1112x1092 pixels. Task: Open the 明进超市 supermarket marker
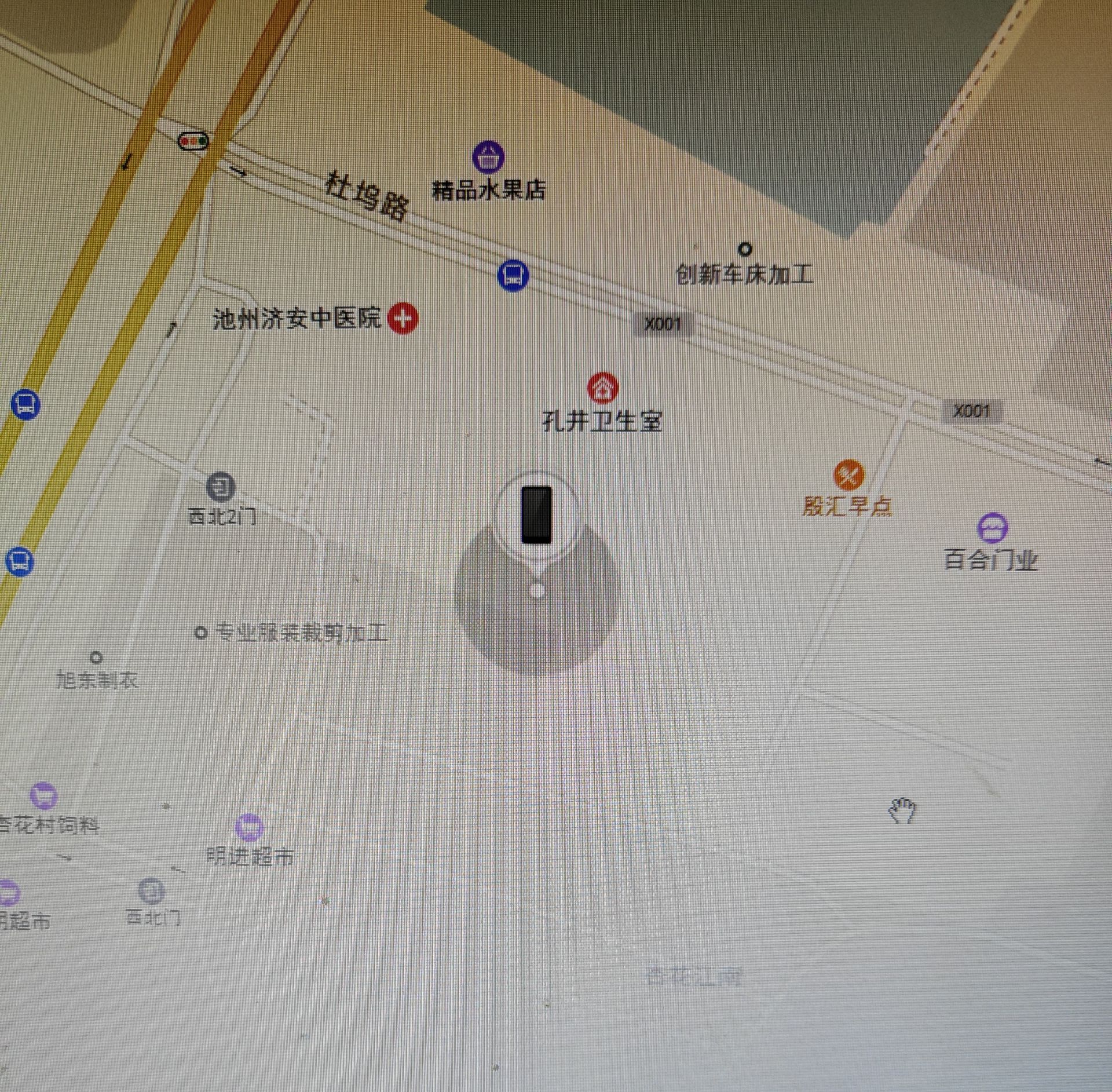[249, 828]
